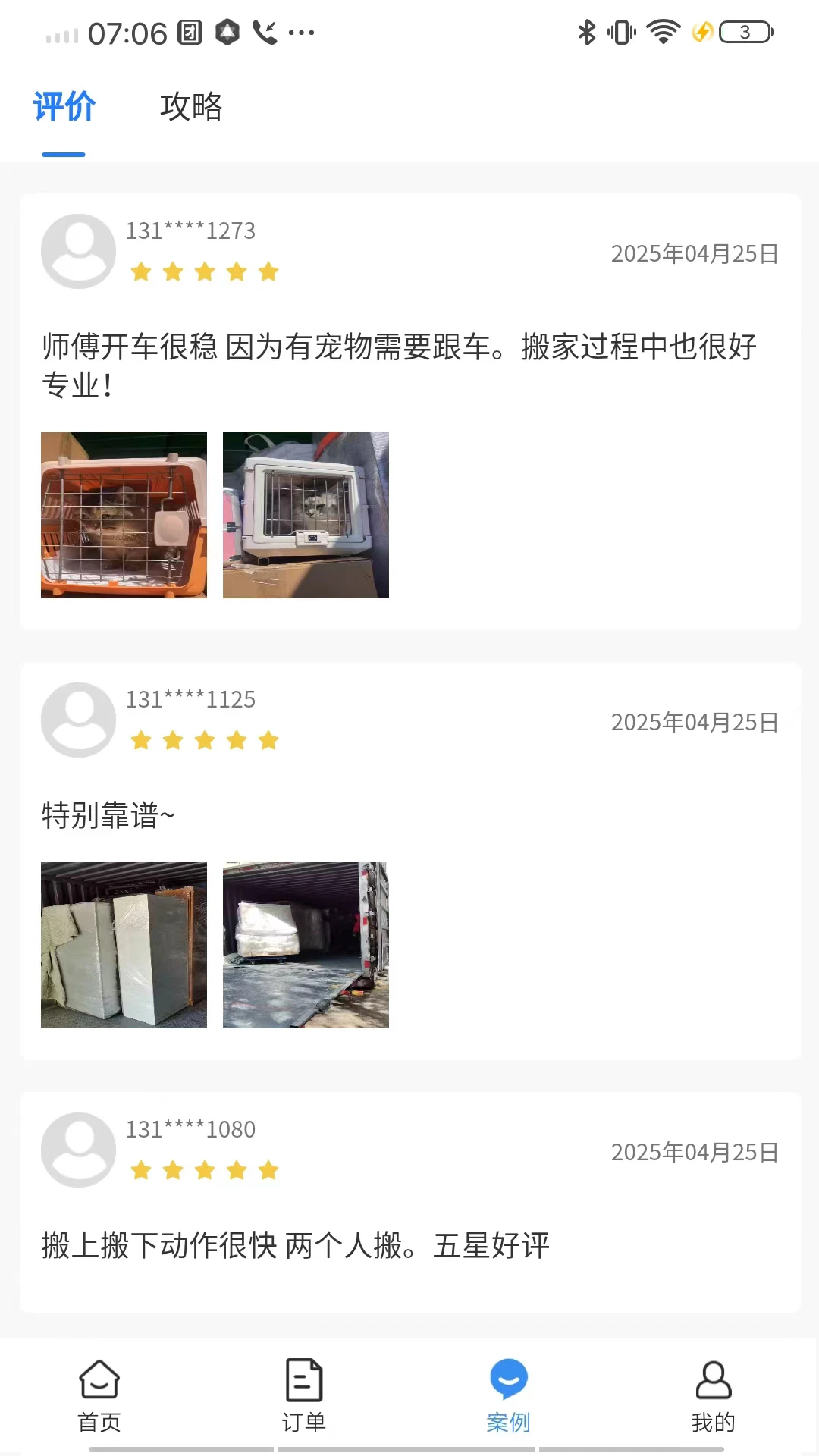Viewport: 819px width, 1456px height.
Task: Switch to the 攻略 tab
Action: tap(191, 108)
